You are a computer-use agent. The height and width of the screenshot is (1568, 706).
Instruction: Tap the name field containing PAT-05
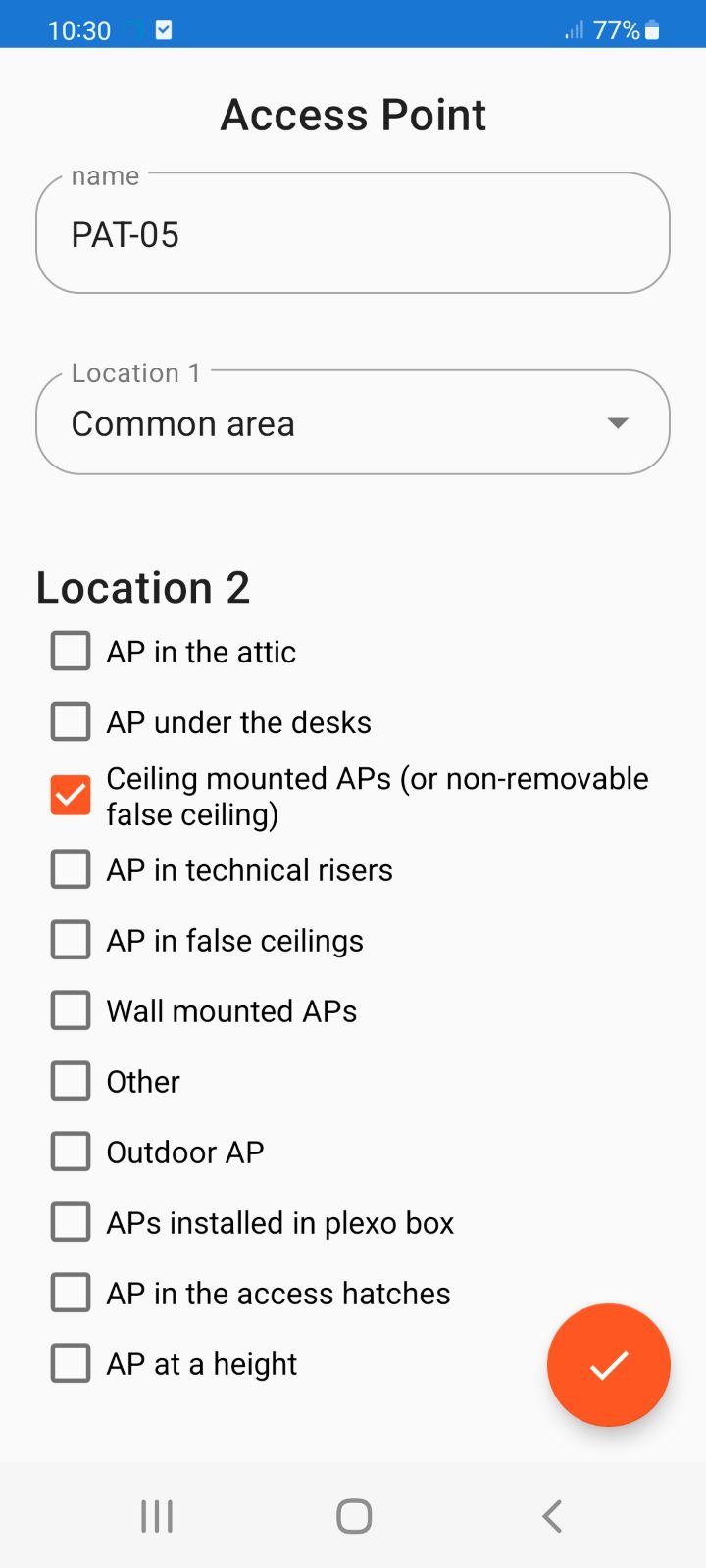pos(352,233)
